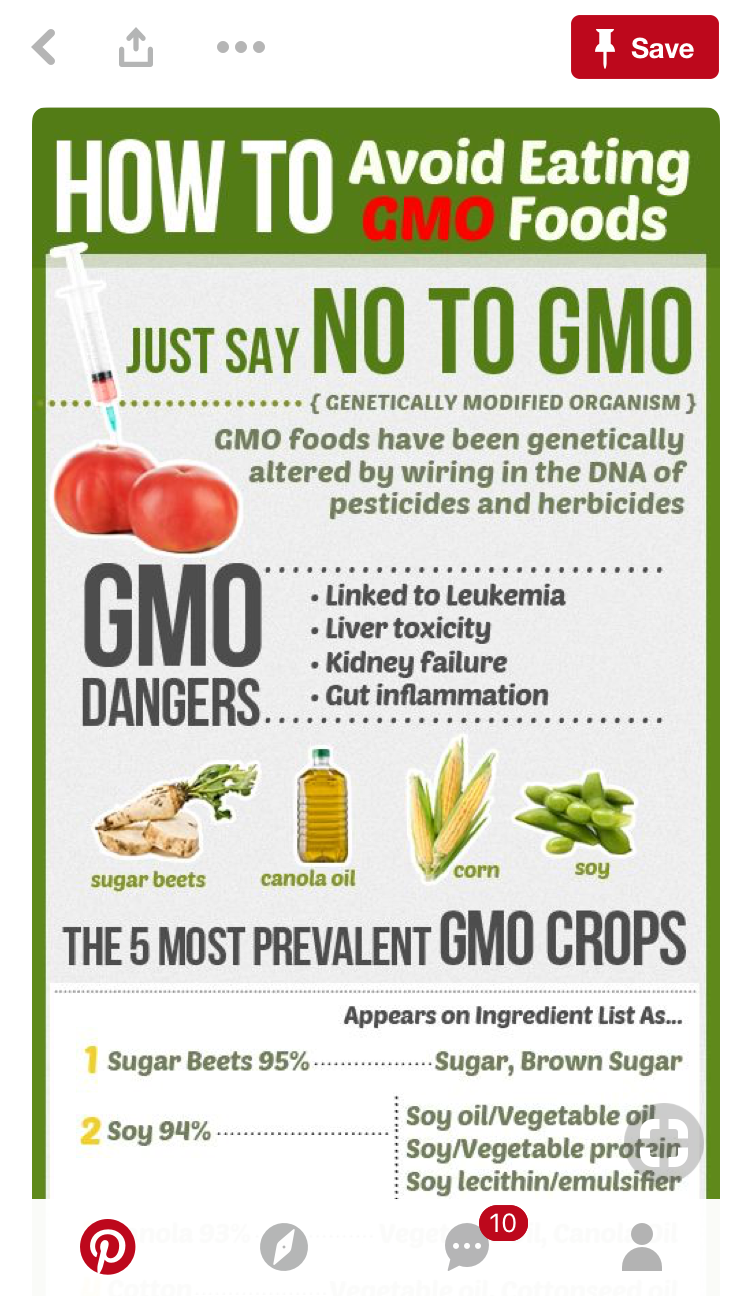Viewport: 737px width, 1296px height.
Task: Tap the visual search icon on the pin
Action: (664, 1143)
